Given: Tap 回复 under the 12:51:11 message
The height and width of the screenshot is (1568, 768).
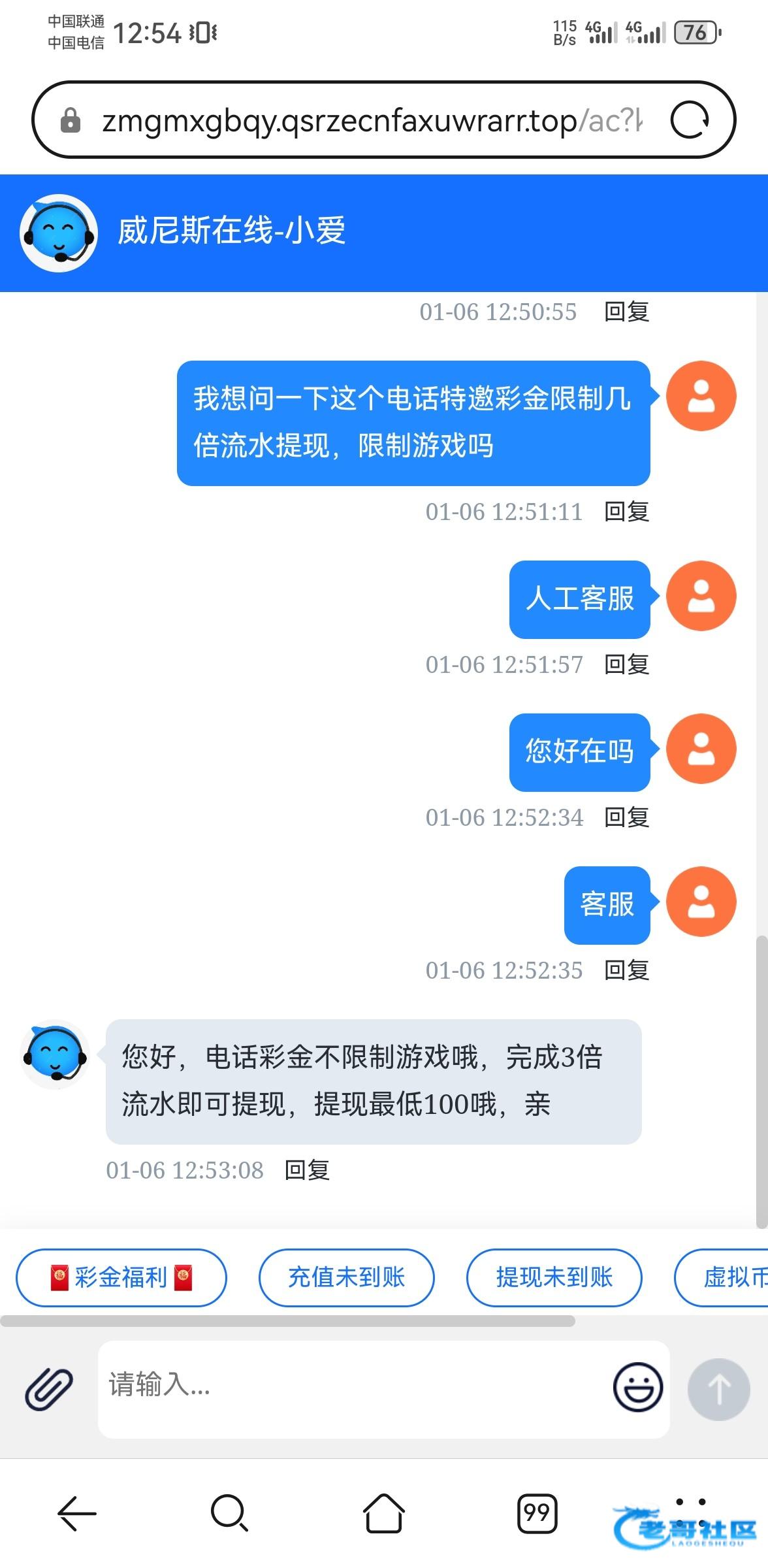Looking at the screenshot, I should 626,512.
